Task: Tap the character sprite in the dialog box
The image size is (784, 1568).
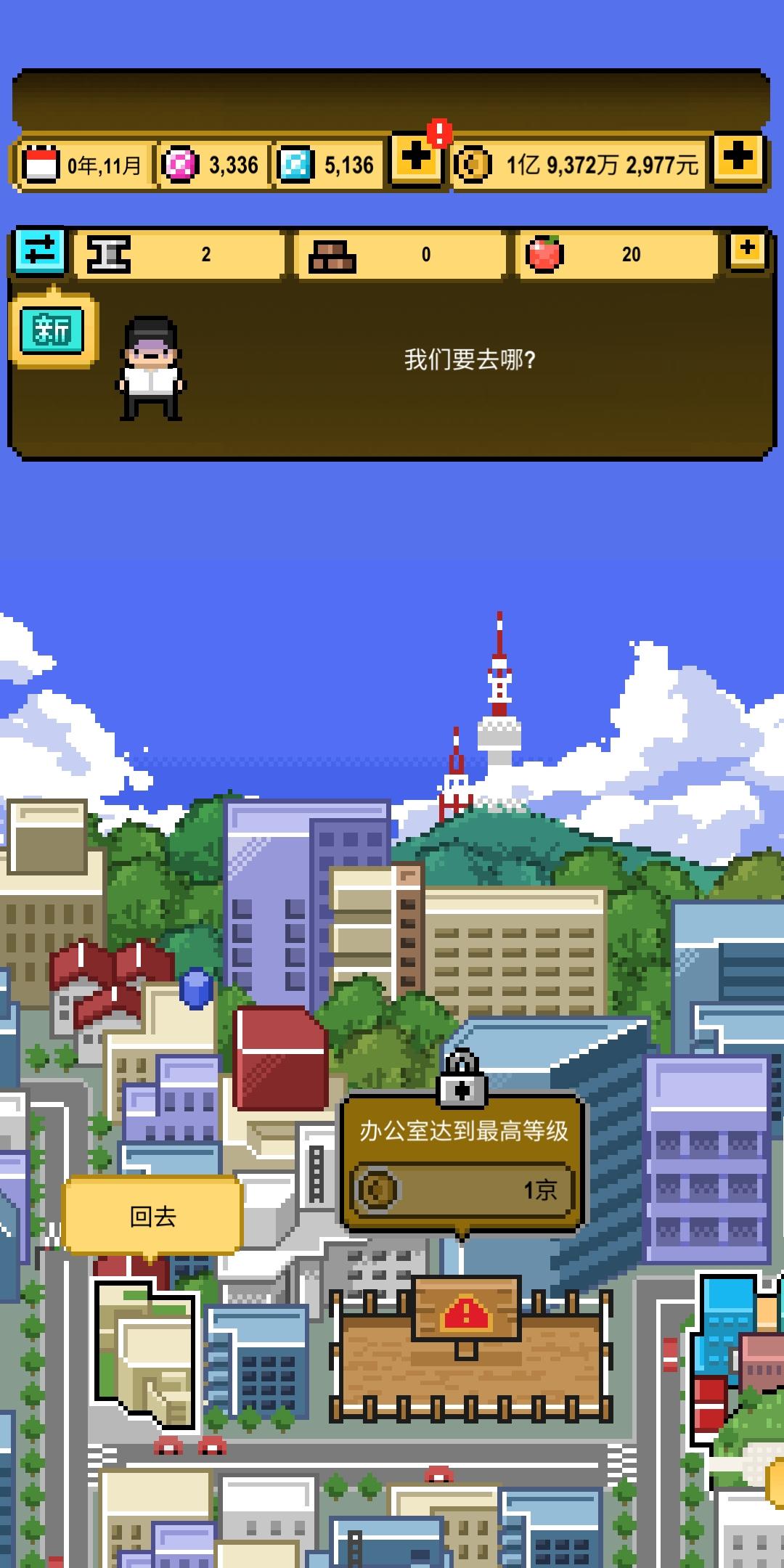Action: point(150,364)
